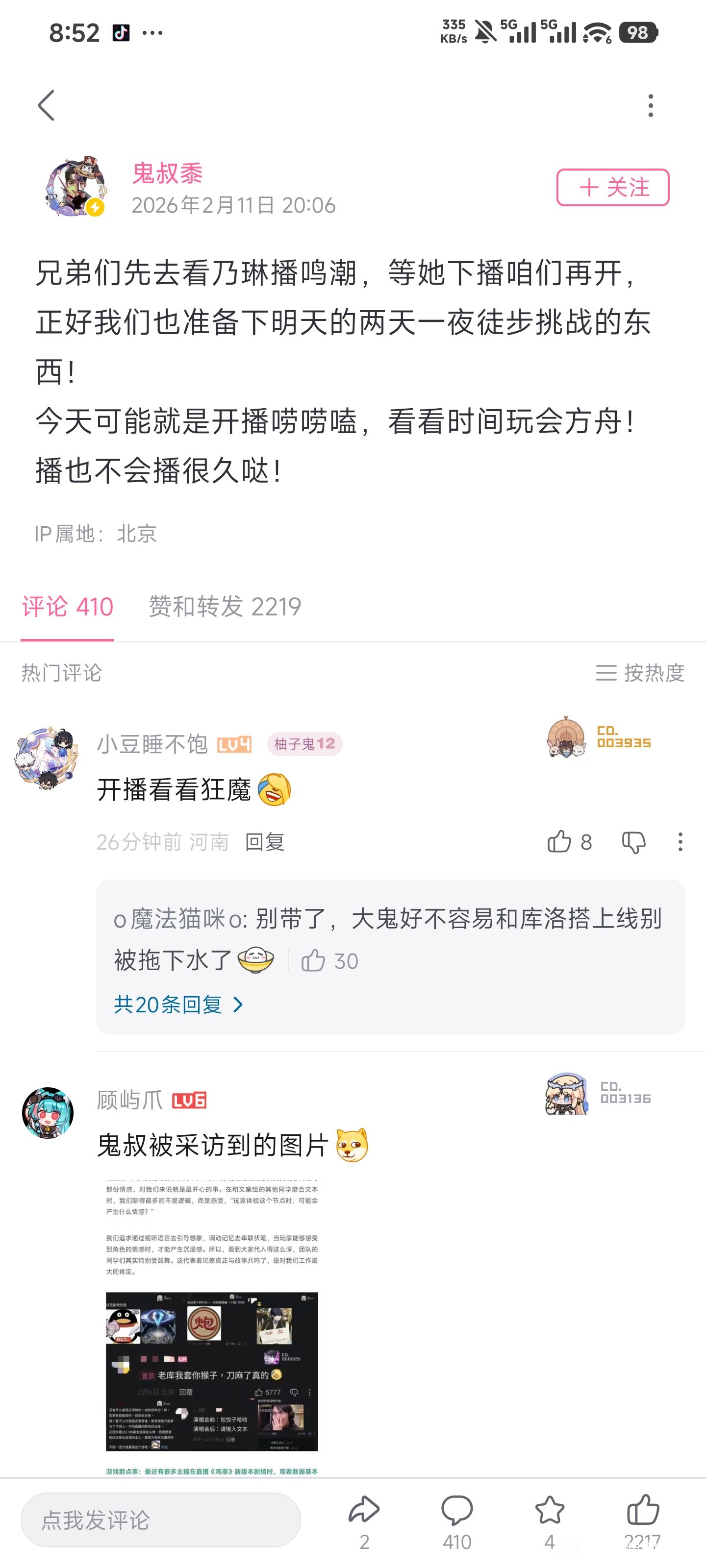706x1568 pixels.
Task: Like 小豆睡不饱's comment
Action: (559, 842)
